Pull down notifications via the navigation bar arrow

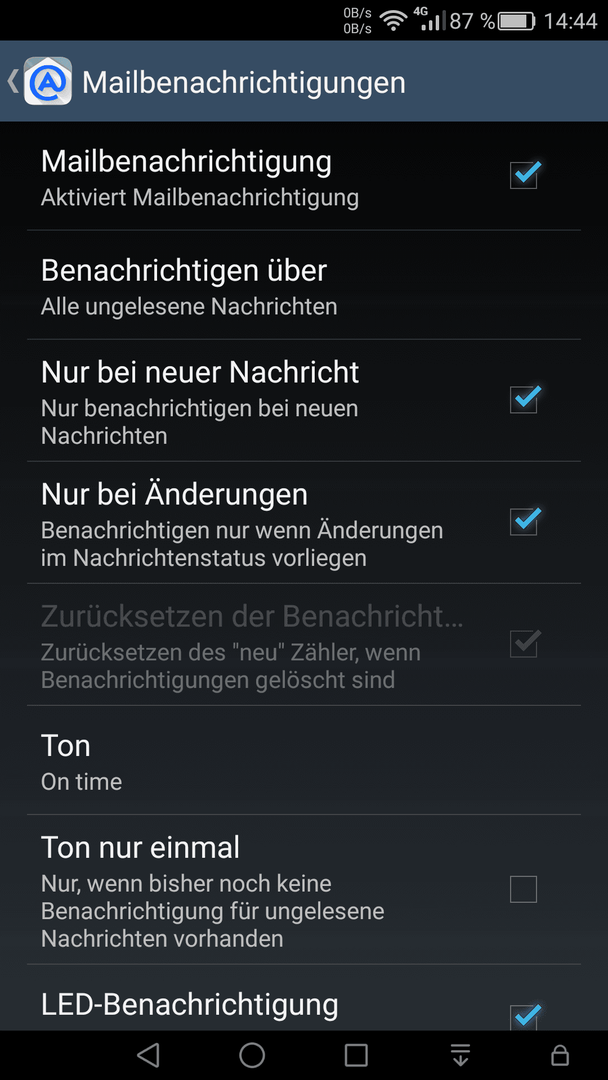coord(460,1055)
